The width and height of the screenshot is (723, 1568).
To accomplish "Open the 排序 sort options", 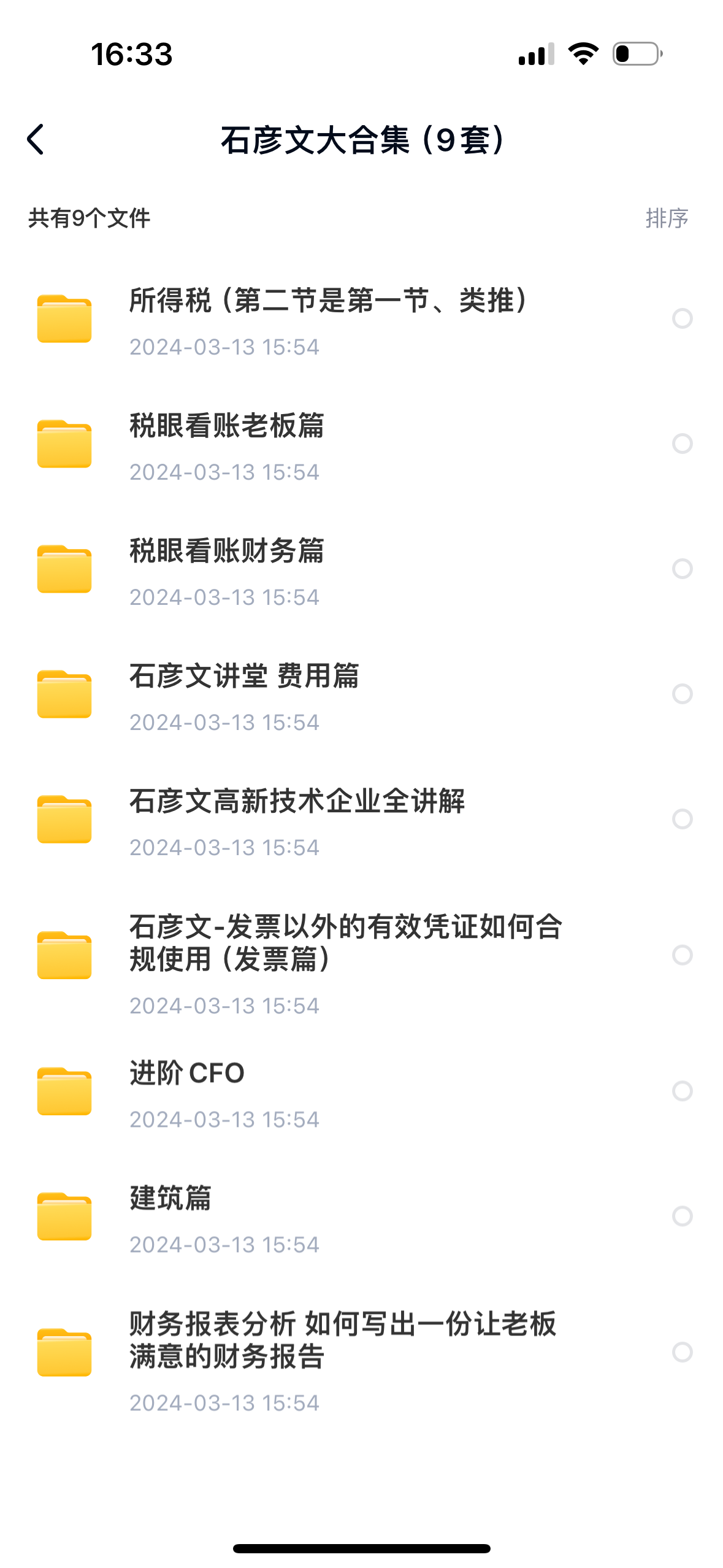I will pos(667,218).
